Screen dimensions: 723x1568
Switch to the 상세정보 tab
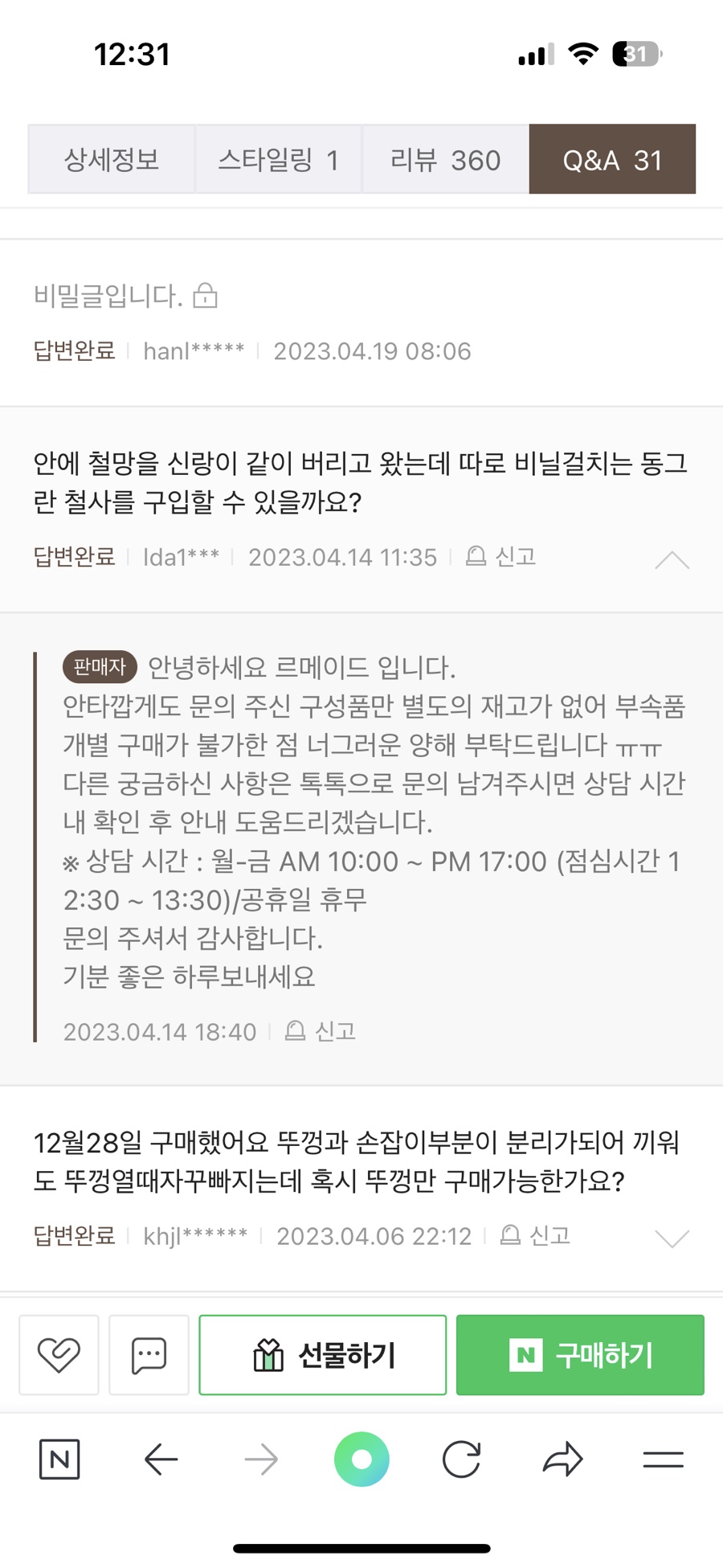[112, 159]
